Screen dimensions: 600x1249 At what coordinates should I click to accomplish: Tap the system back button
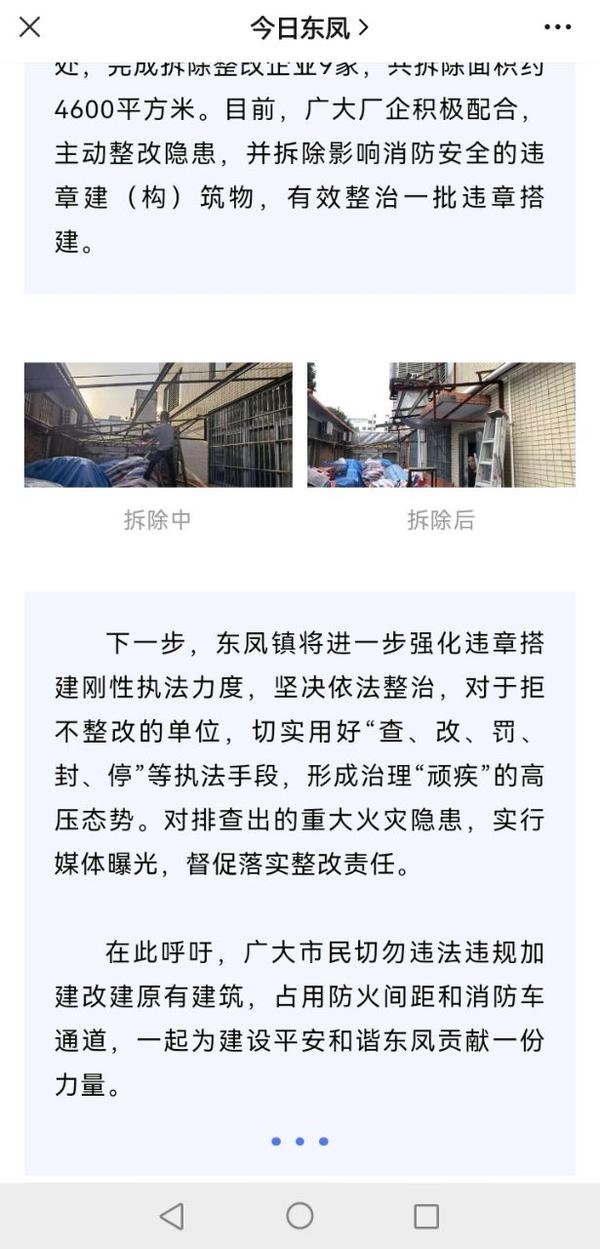coord(172,1216)
